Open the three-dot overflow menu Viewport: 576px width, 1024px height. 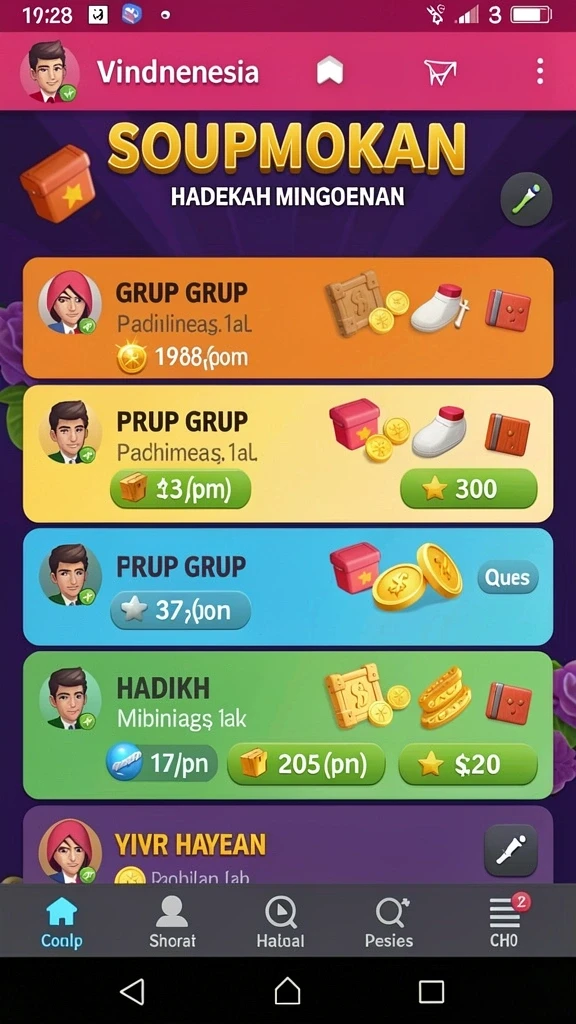tap(539, 71)
